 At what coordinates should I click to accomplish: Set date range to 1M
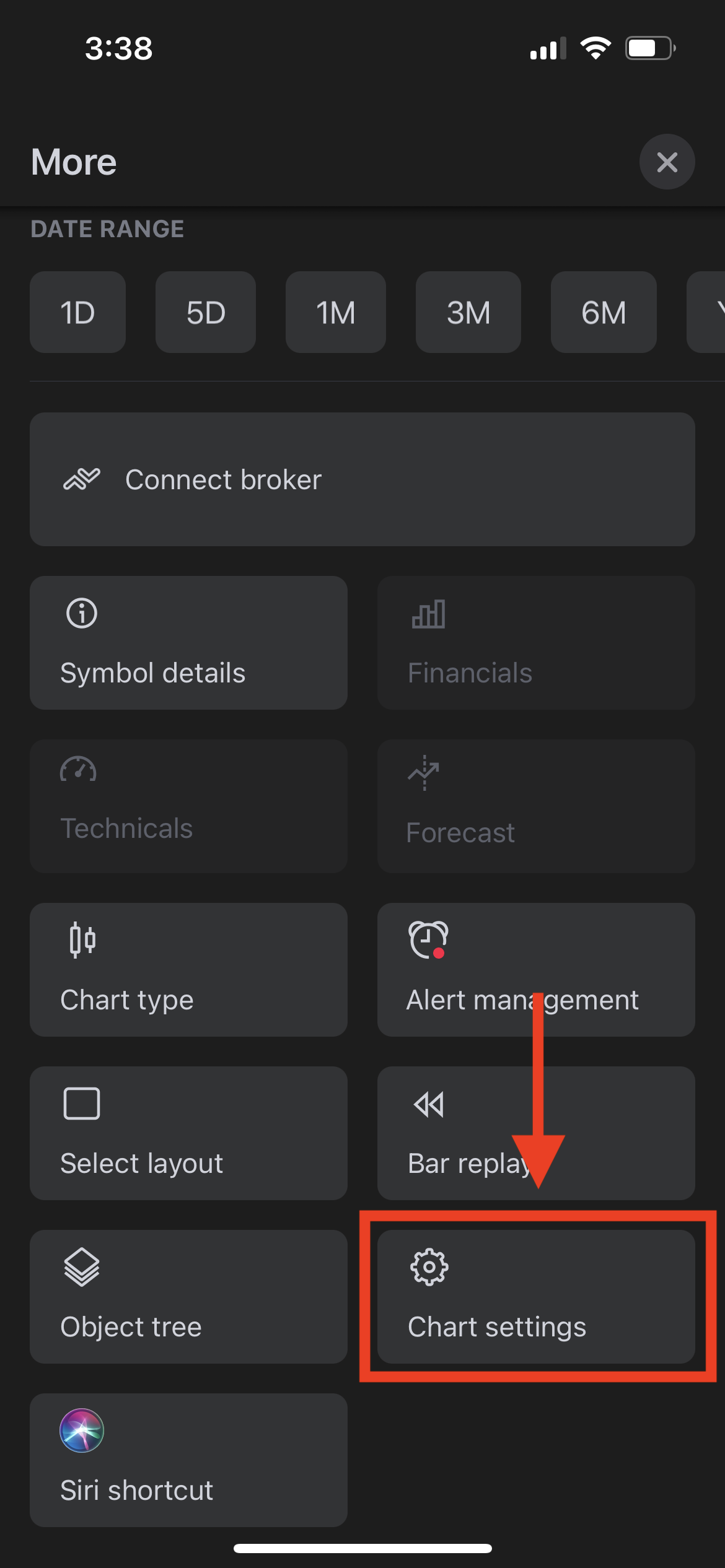pos(336,312)
